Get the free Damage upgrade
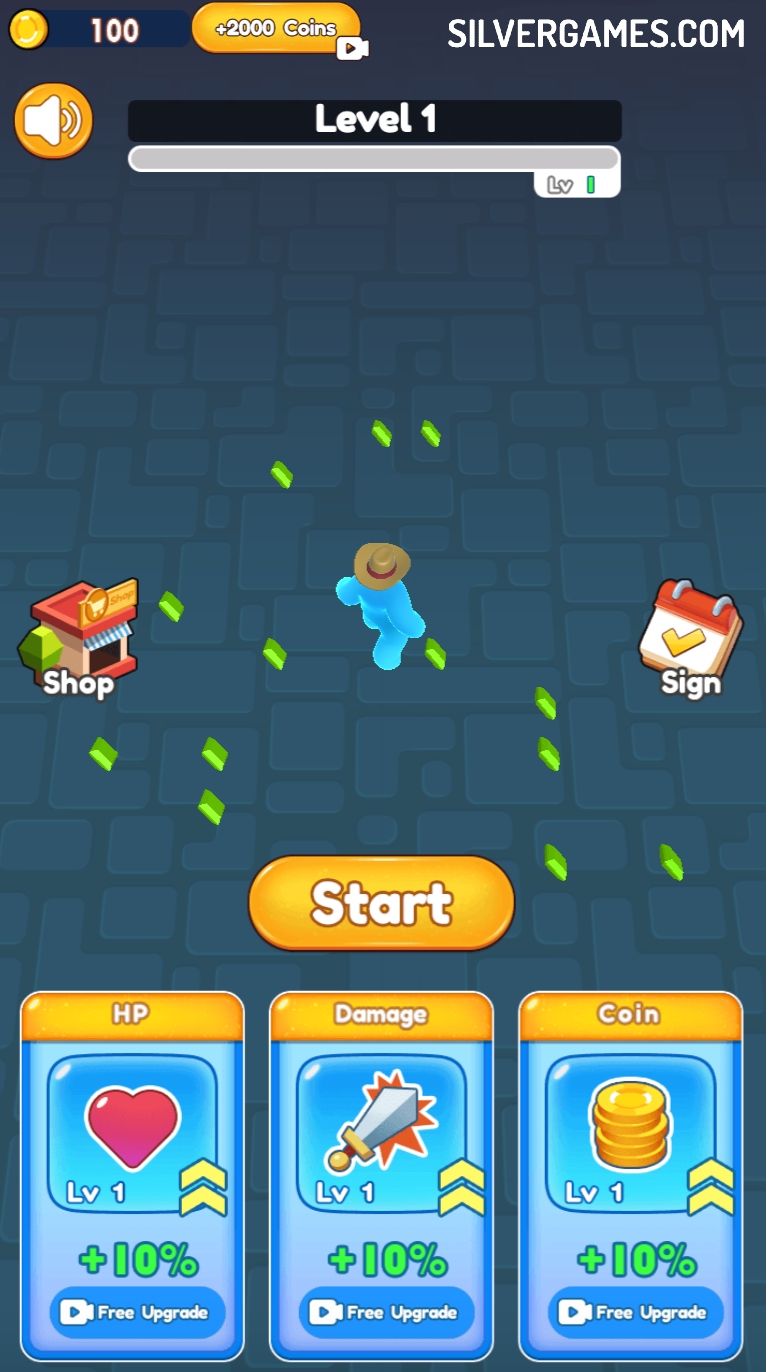 point(386,1312)
